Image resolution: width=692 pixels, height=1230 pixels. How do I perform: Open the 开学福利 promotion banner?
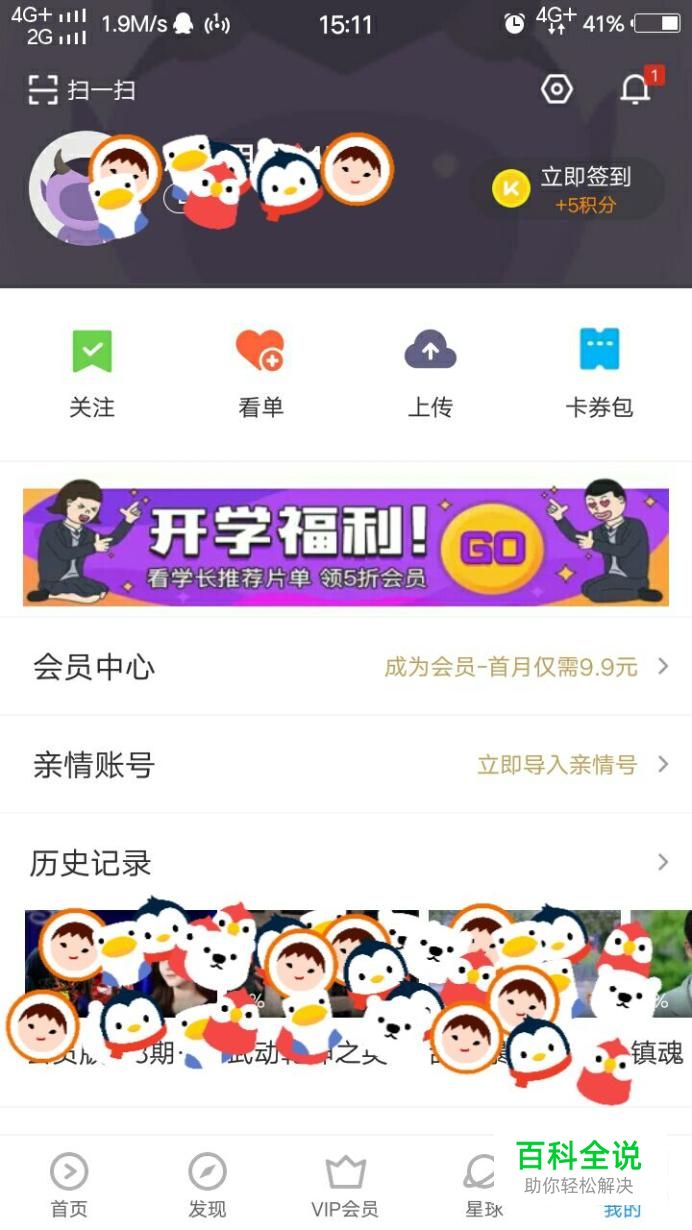(x=346, y=546)
